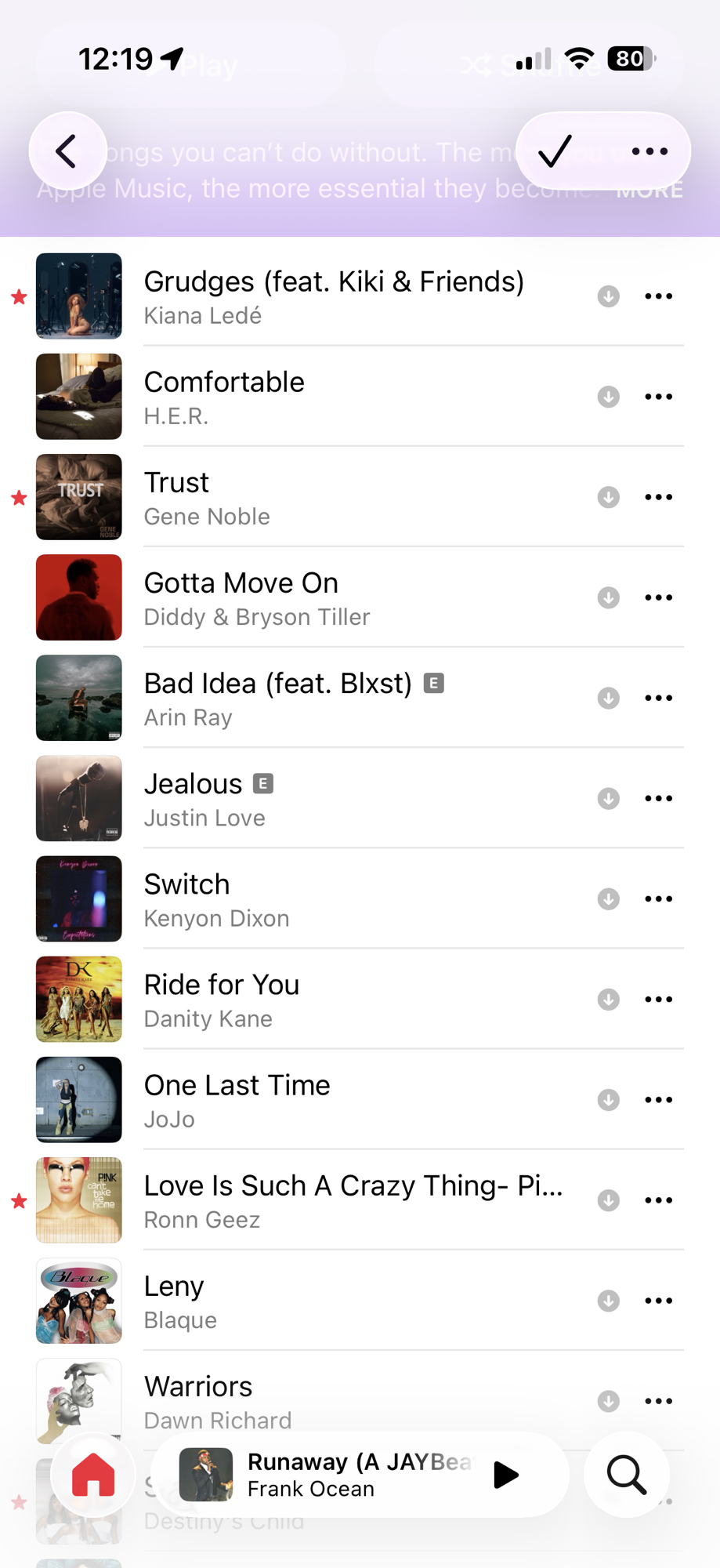Download Leny by Blaque
The image size is (720, 1568).
[608, 1300]
